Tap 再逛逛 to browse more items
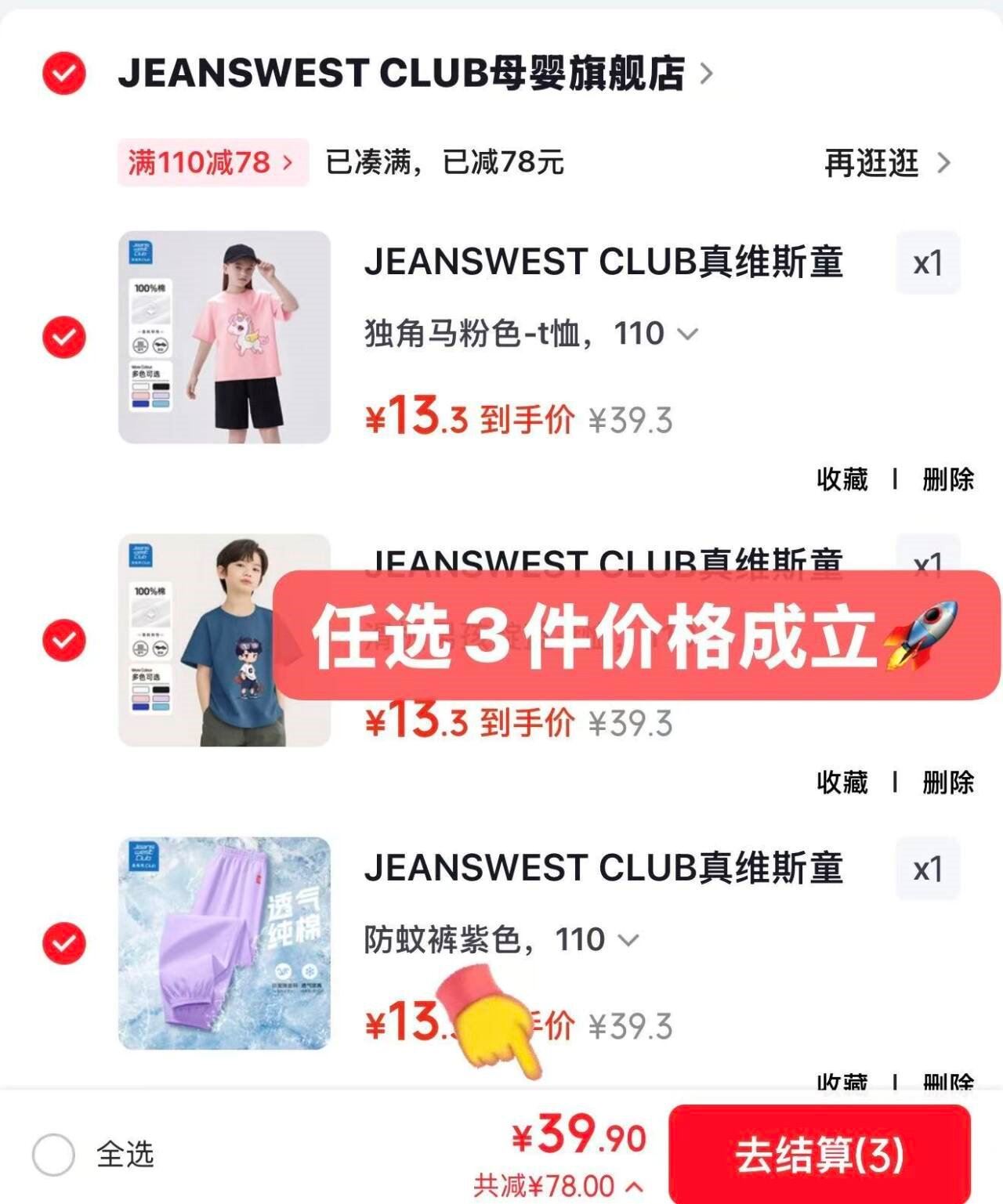 point(886,163)
